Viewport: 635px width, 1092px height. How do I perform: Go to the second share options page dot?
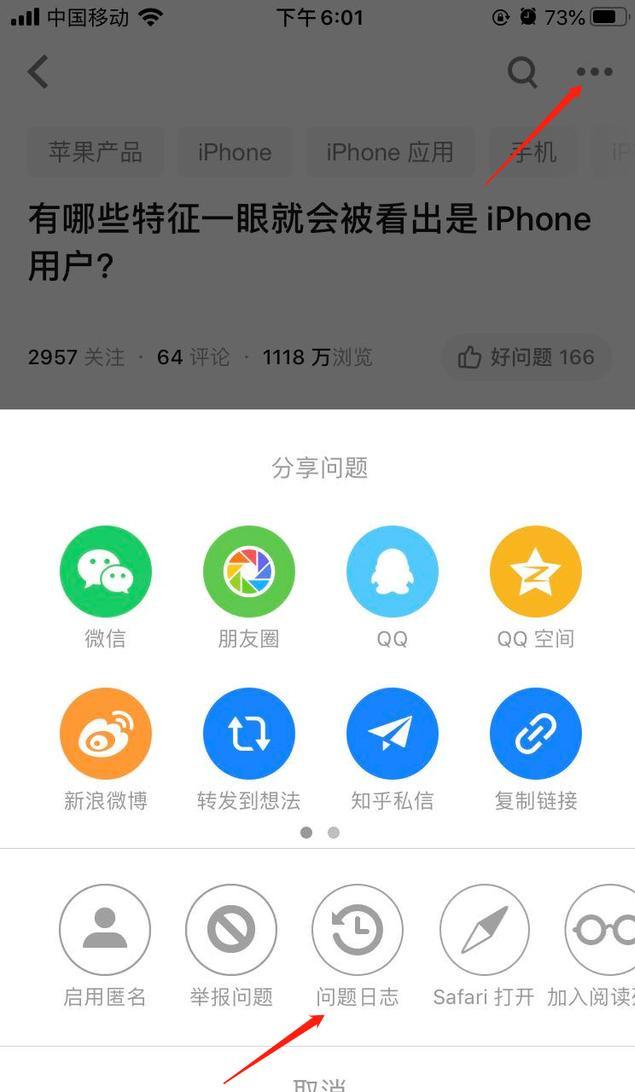[x=333, y=832]
